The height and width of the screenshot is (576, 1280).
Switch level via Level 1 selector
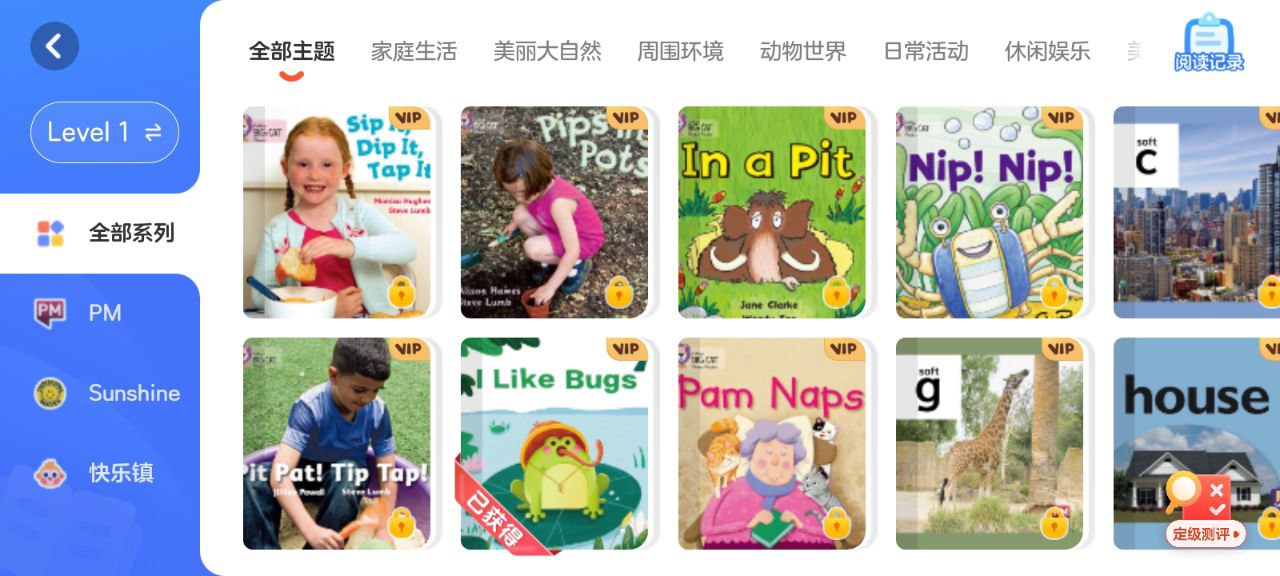tap(104, 132)
